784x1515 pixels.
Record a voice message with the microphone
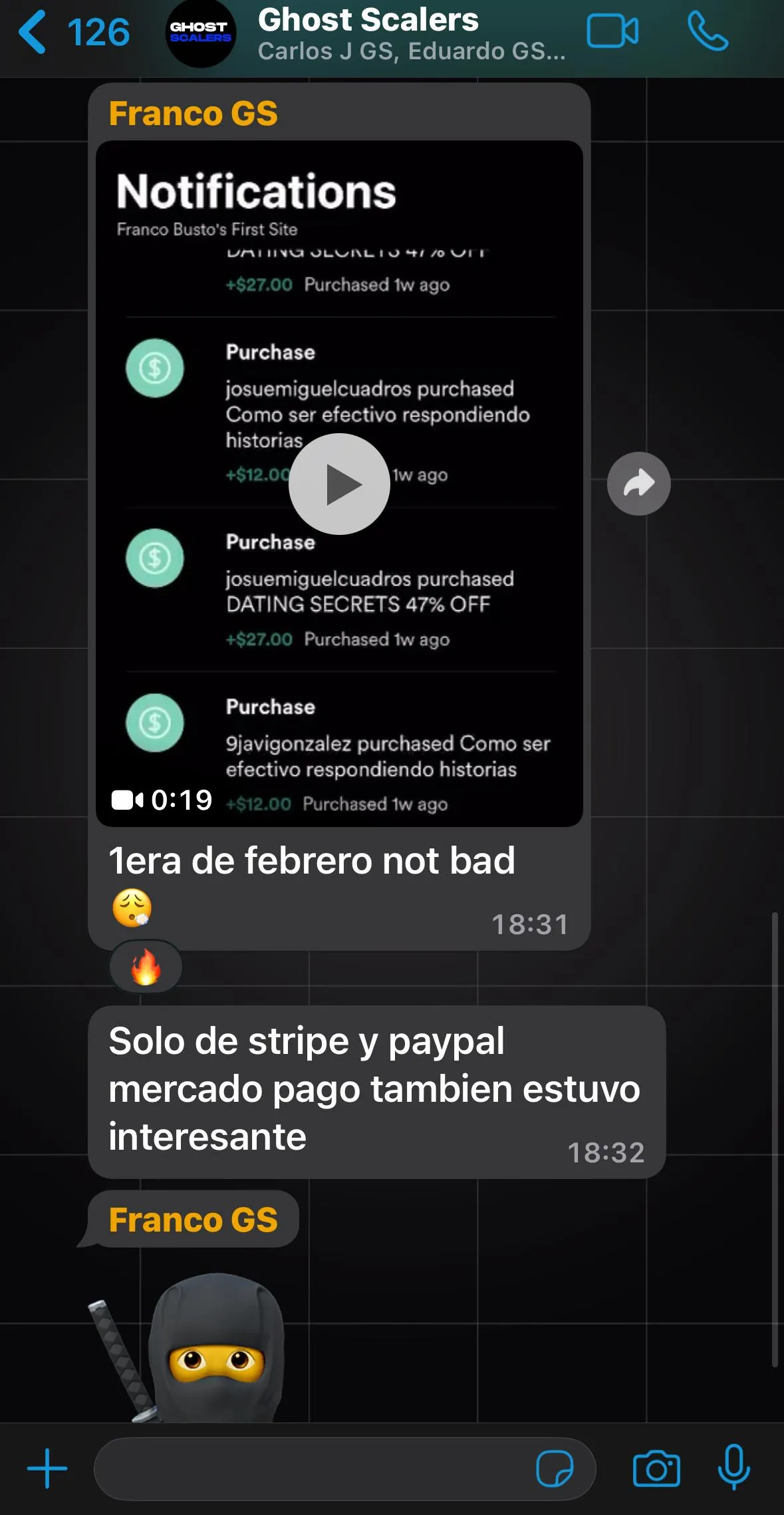734,1467
